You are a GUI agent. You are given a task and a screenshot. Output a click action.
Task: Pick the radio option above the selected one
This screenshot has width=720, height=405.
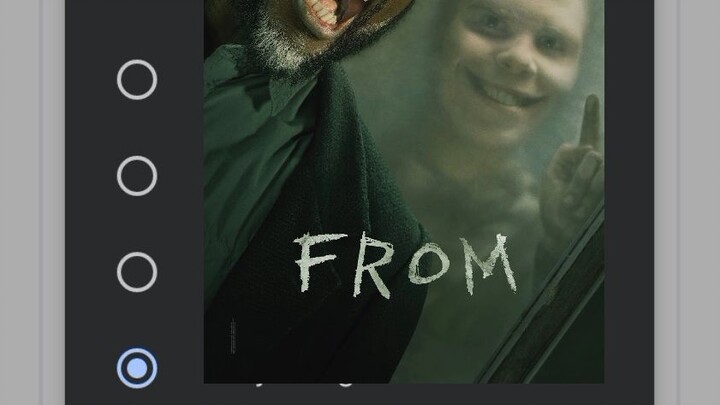pos(137,272)
